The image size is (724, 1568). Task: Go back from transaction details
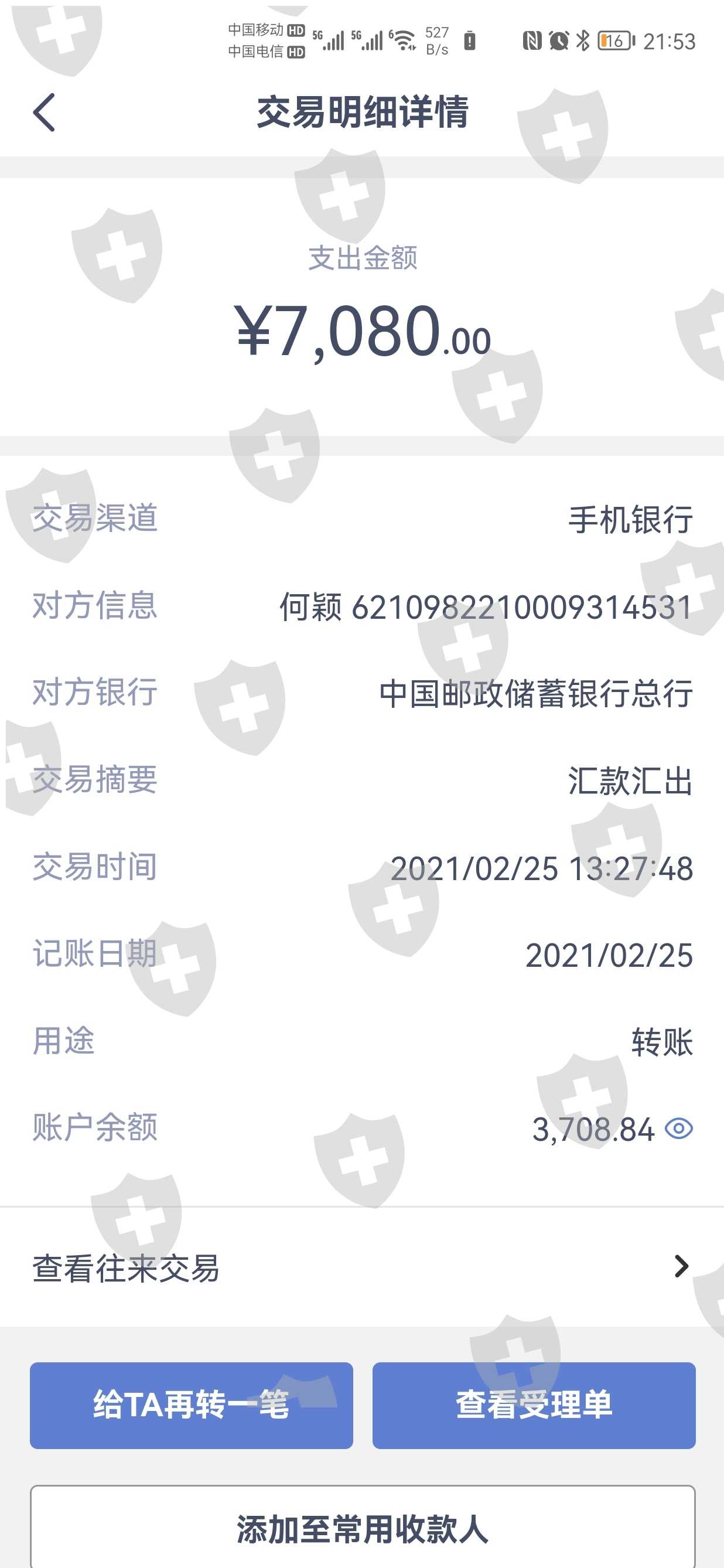pos(44,113)
